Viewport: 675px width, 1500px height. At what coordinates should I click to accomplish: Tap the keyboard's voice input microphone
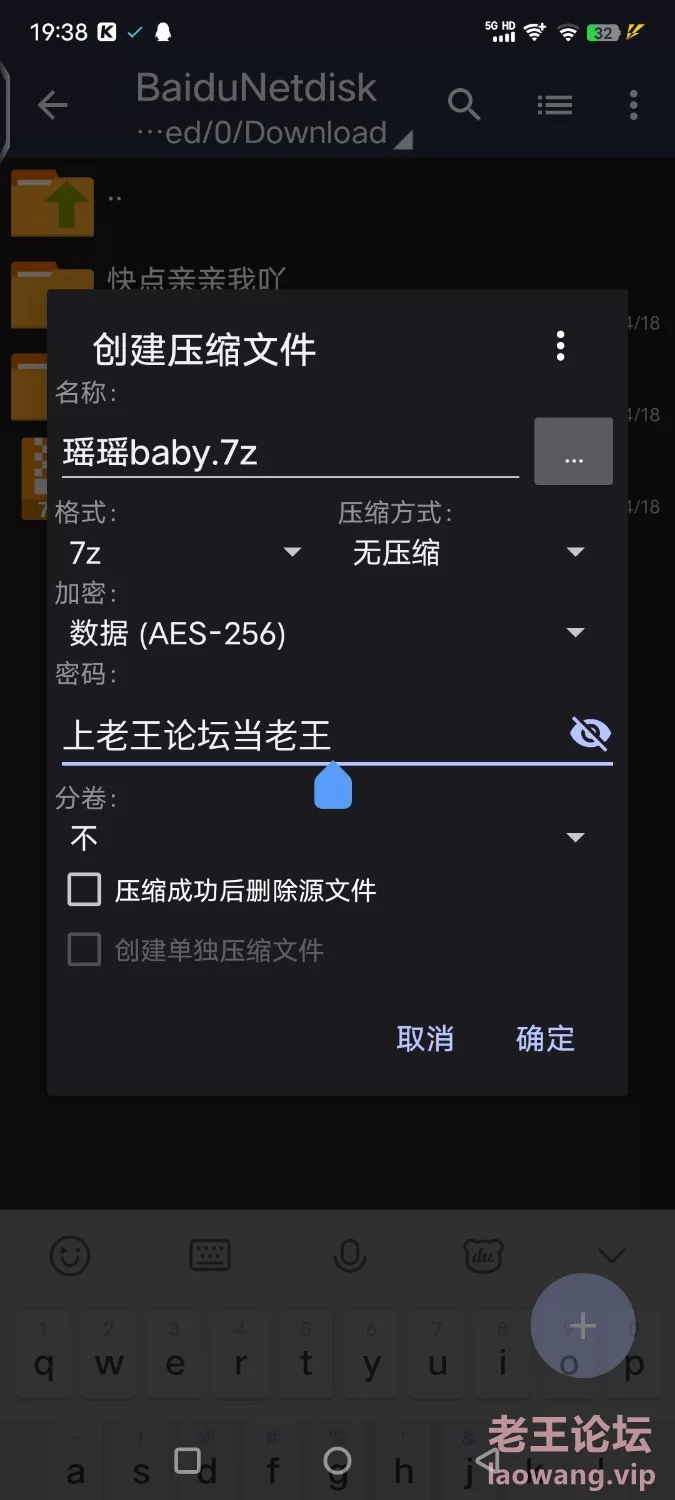(x=349, y=1255)
